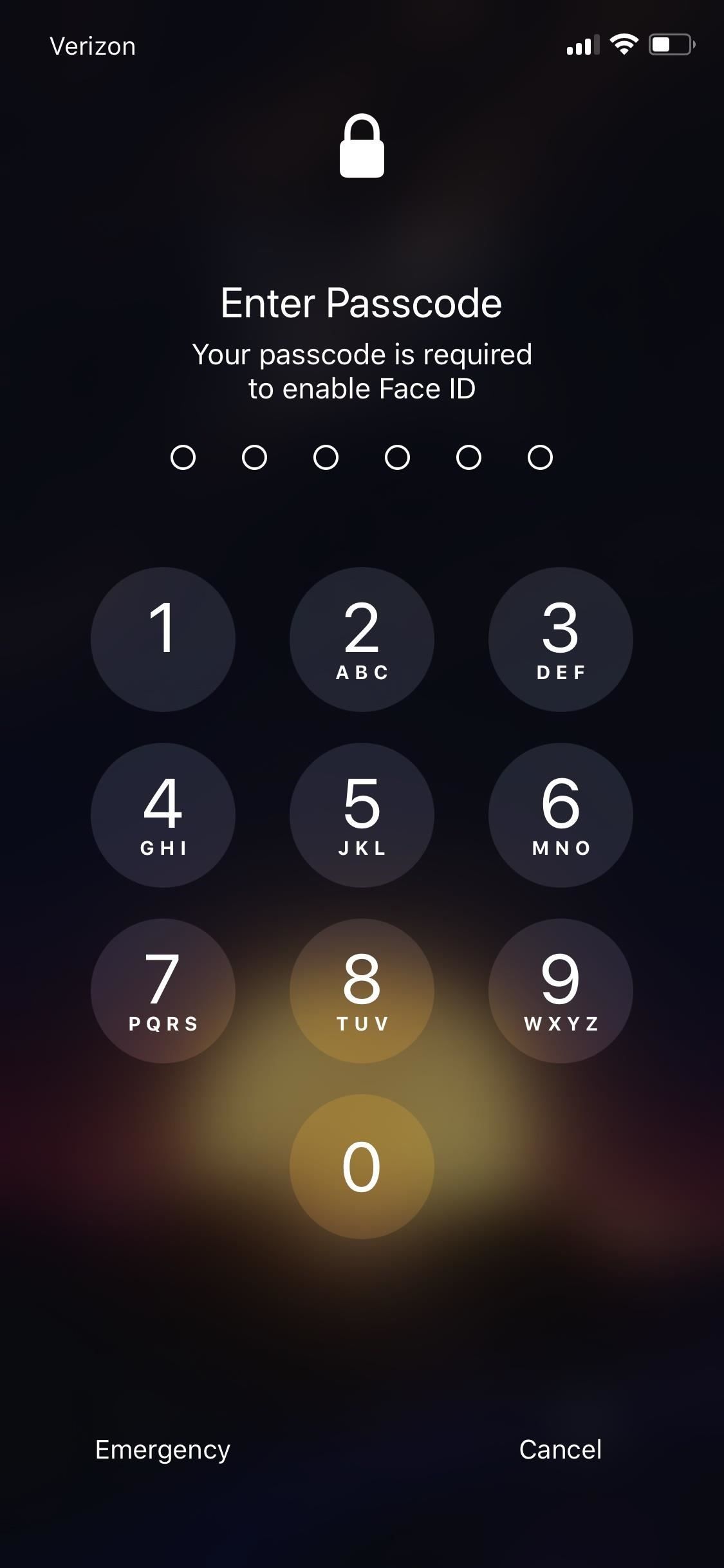Image resolution: width=724 pixels, height=1568 pixels.
Task: Tap the 4 GHI key
Action: [x=163, y=815]
